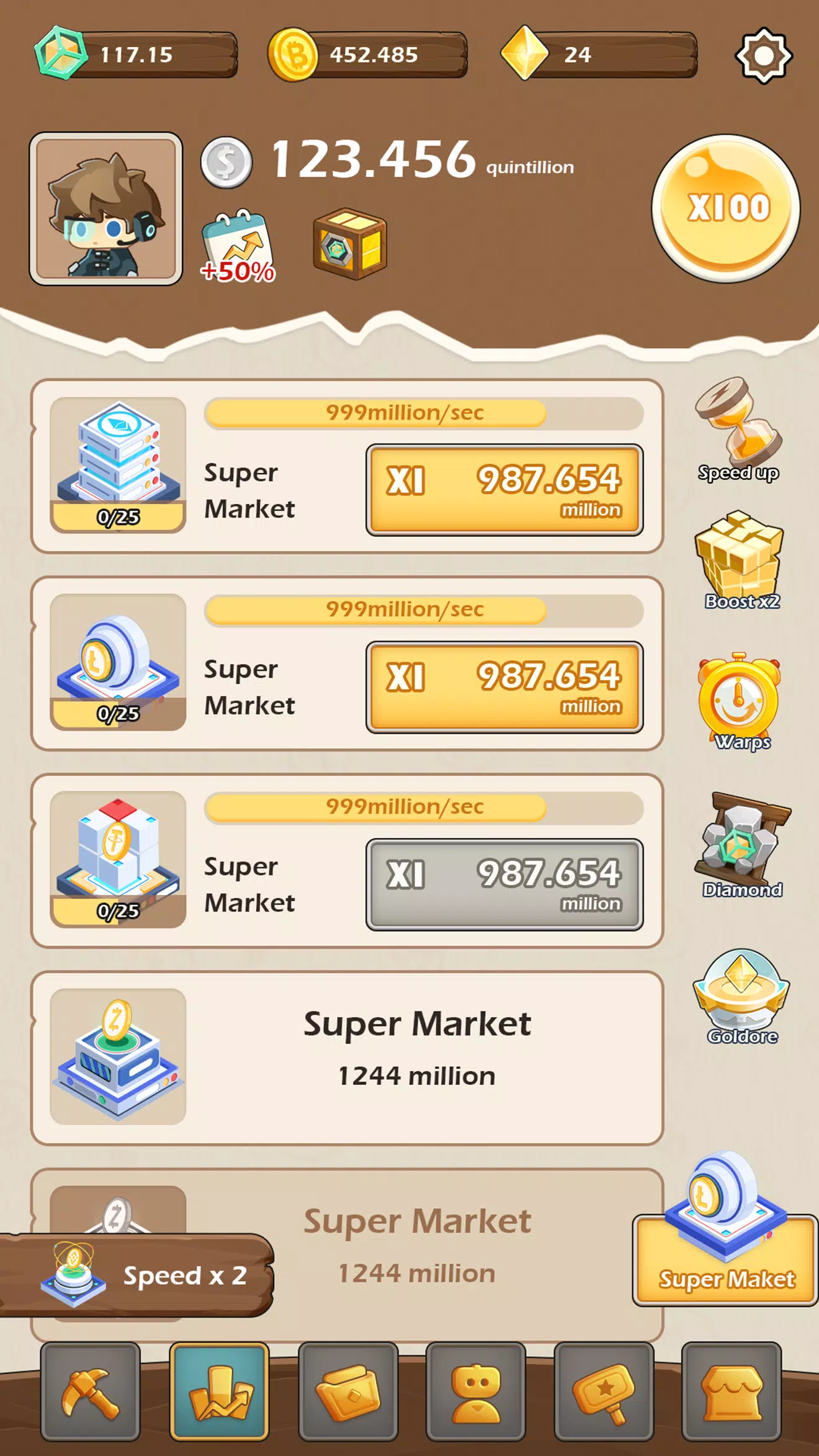Image resolution: width=819 pixels, height=1456 pixels.
Task: Unlock the Super Market for 1244 million
Action: (x=347, y=1058)
